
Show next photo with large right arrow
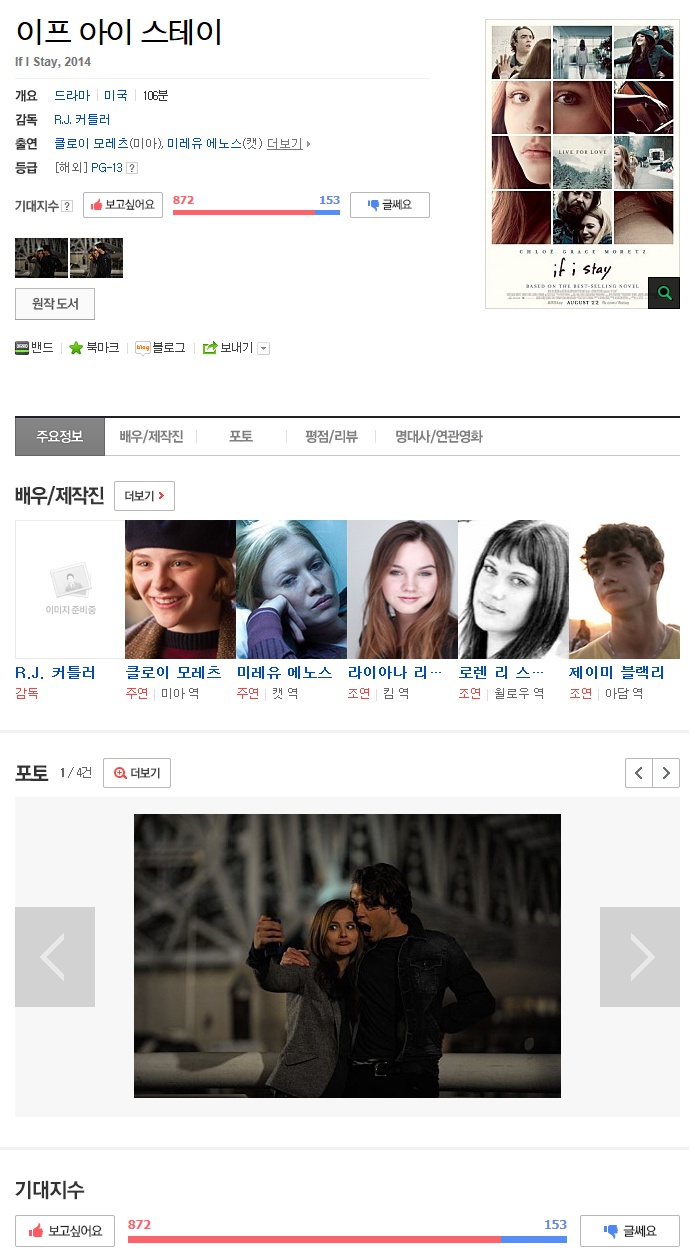click(639, 957)
